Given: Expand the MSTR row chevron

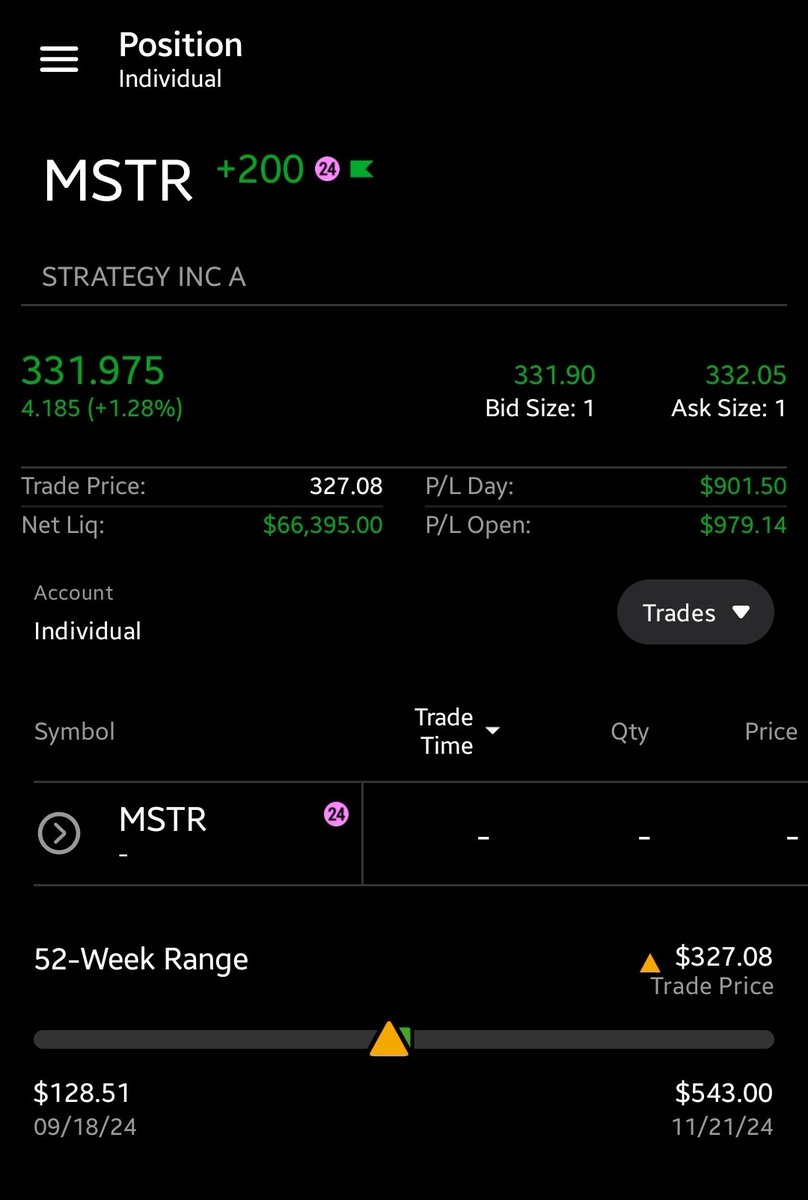Looking at the screenshot, I should [x=59, y=832].
